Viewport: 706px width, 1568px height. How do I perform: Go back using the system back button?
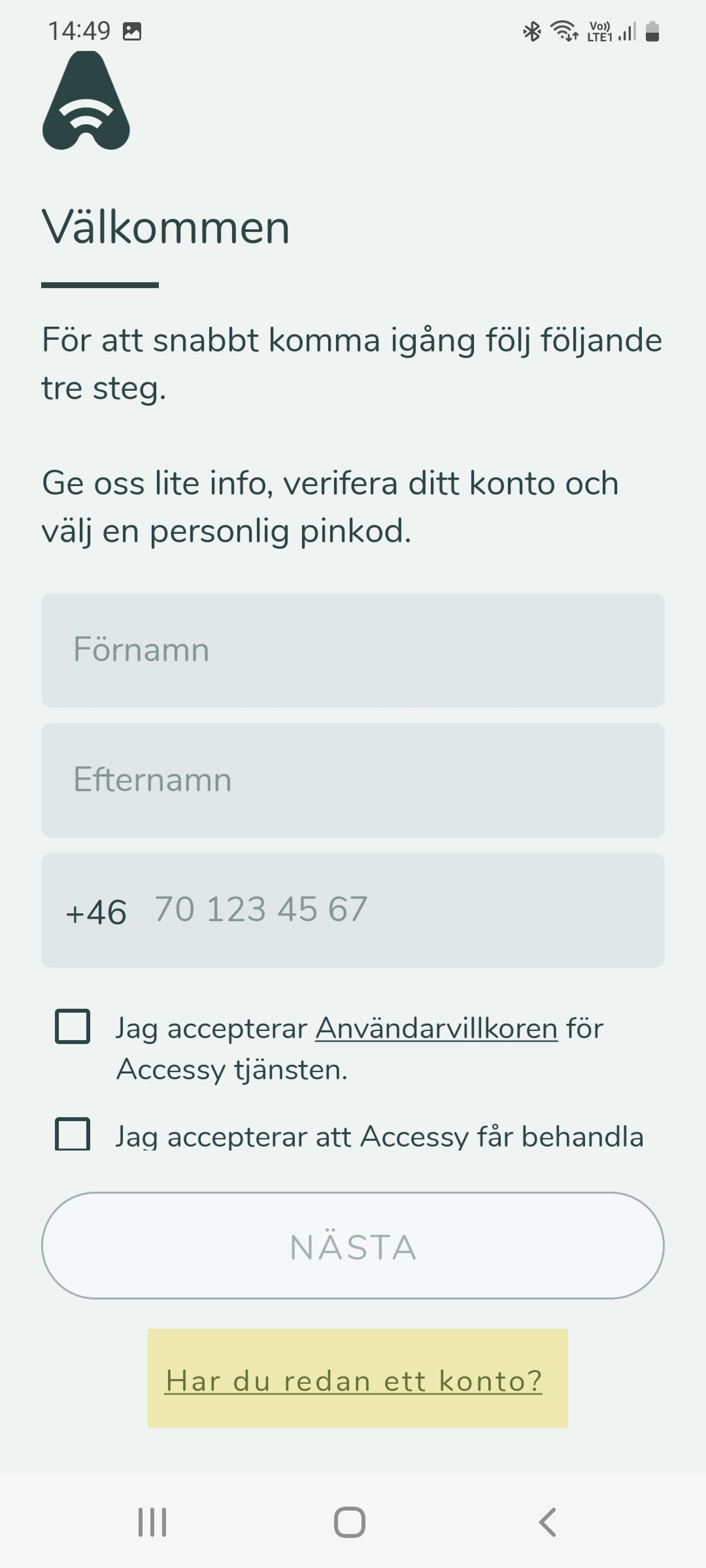pos(547,1522)
